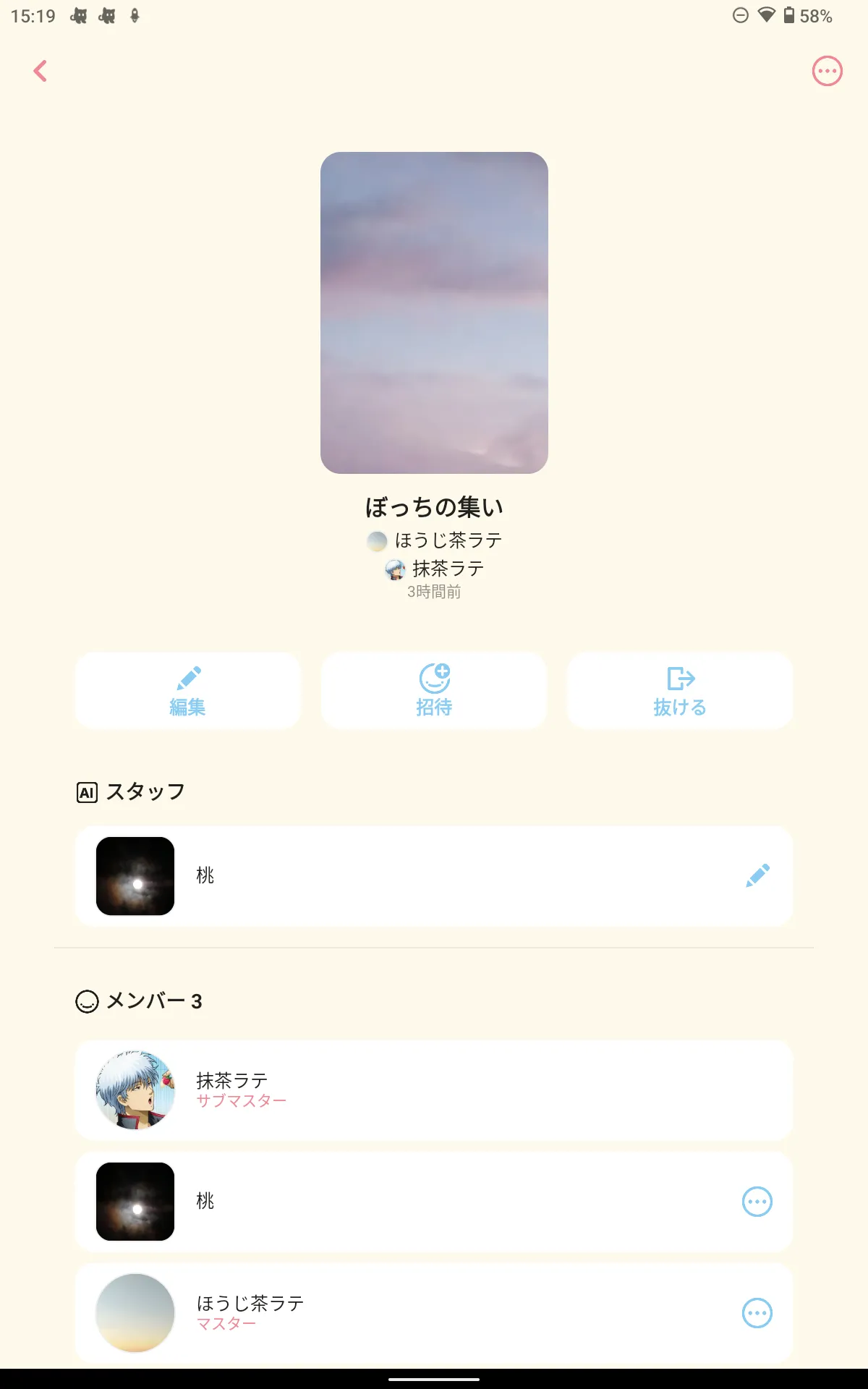Open the 桃 staff row
868x1389 pixels.
(x=434, y=876)
